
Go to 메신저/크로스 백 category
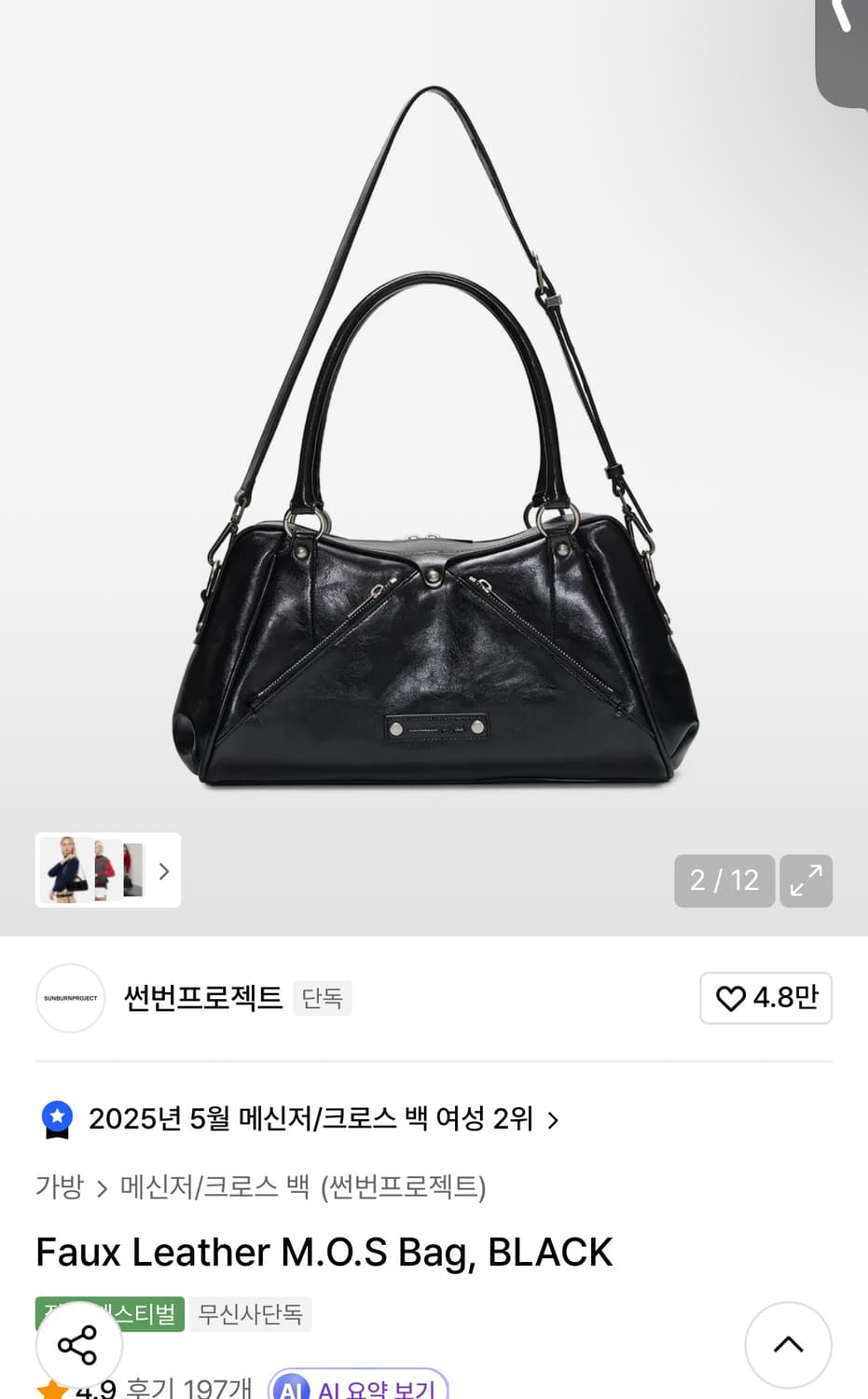(x=200, y=1188)
